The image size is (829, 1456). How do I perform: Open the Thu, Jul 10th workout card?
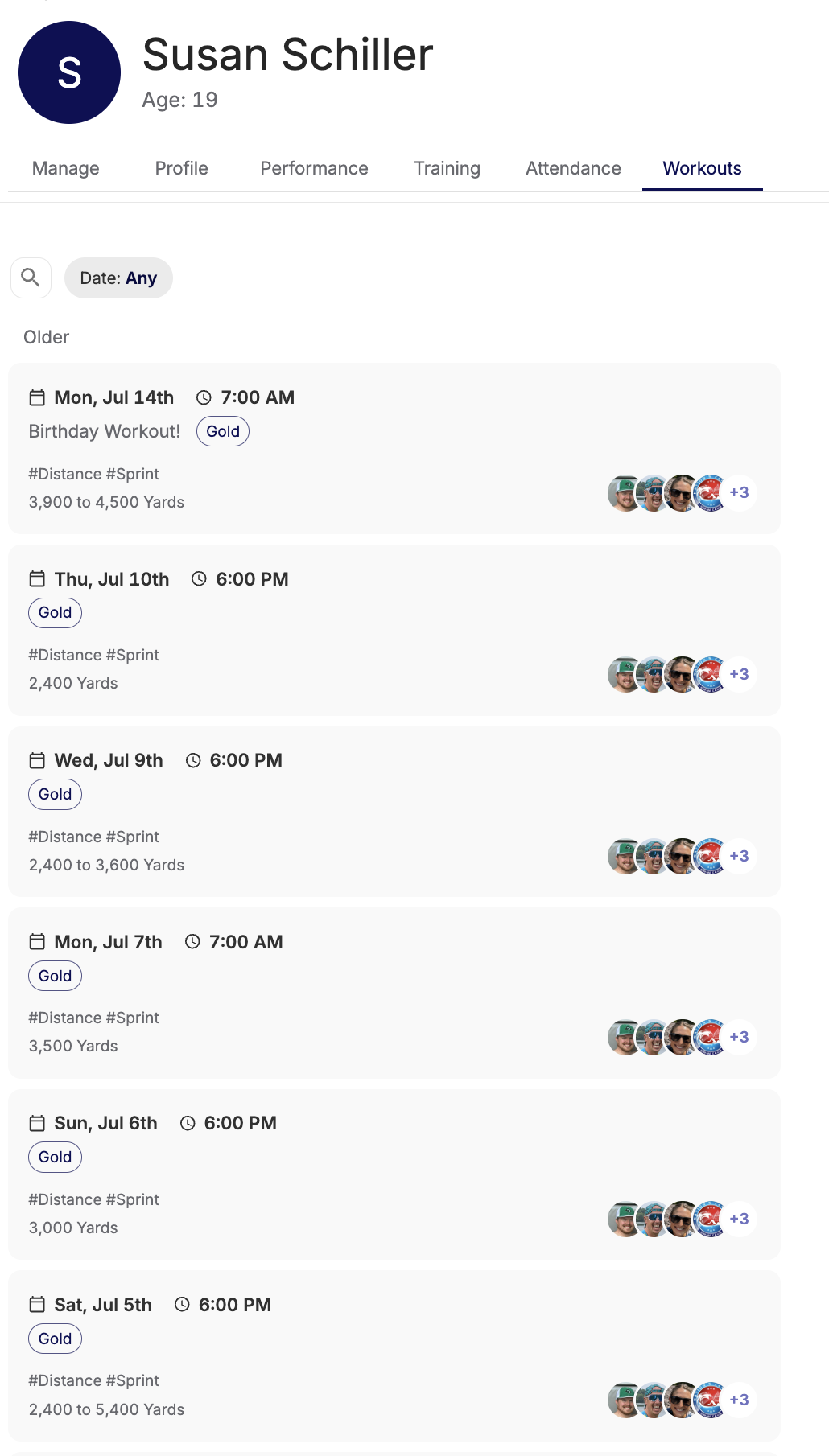pos(394,630)
